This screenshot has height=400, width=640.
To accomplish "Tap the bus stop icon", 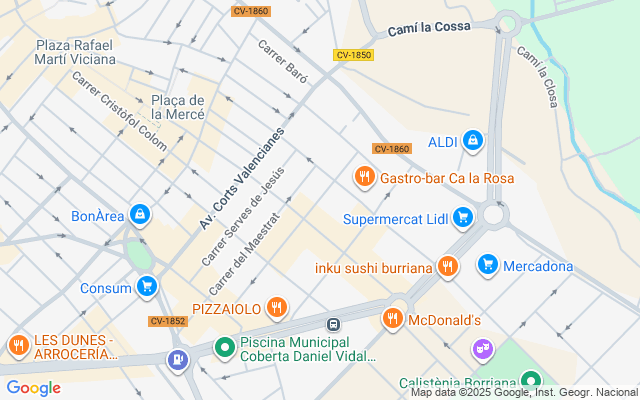I will 333,325.
